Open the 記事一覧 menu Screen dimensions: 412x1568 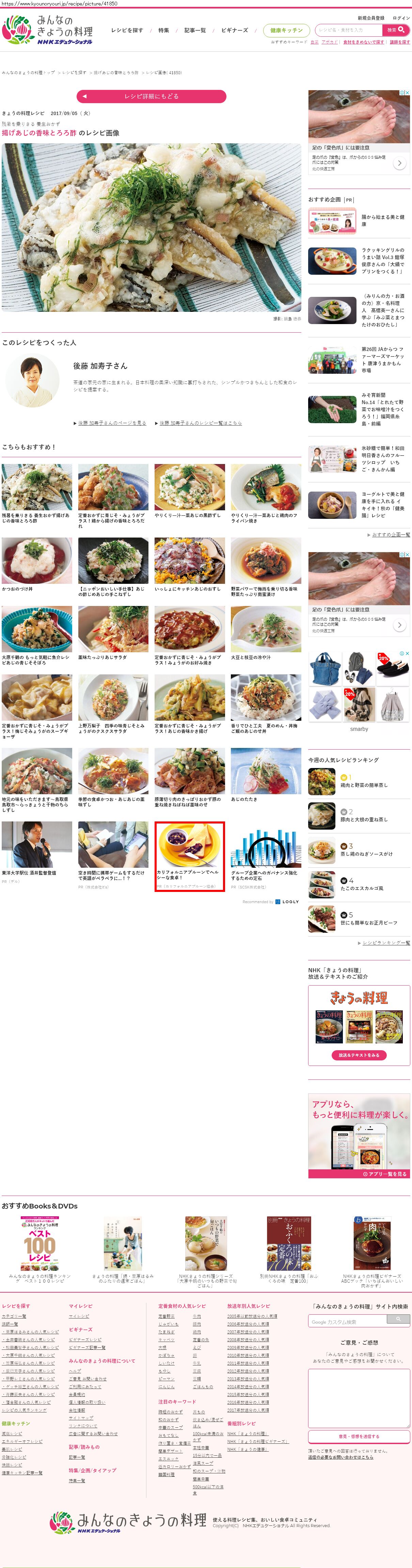click(195, 30)
